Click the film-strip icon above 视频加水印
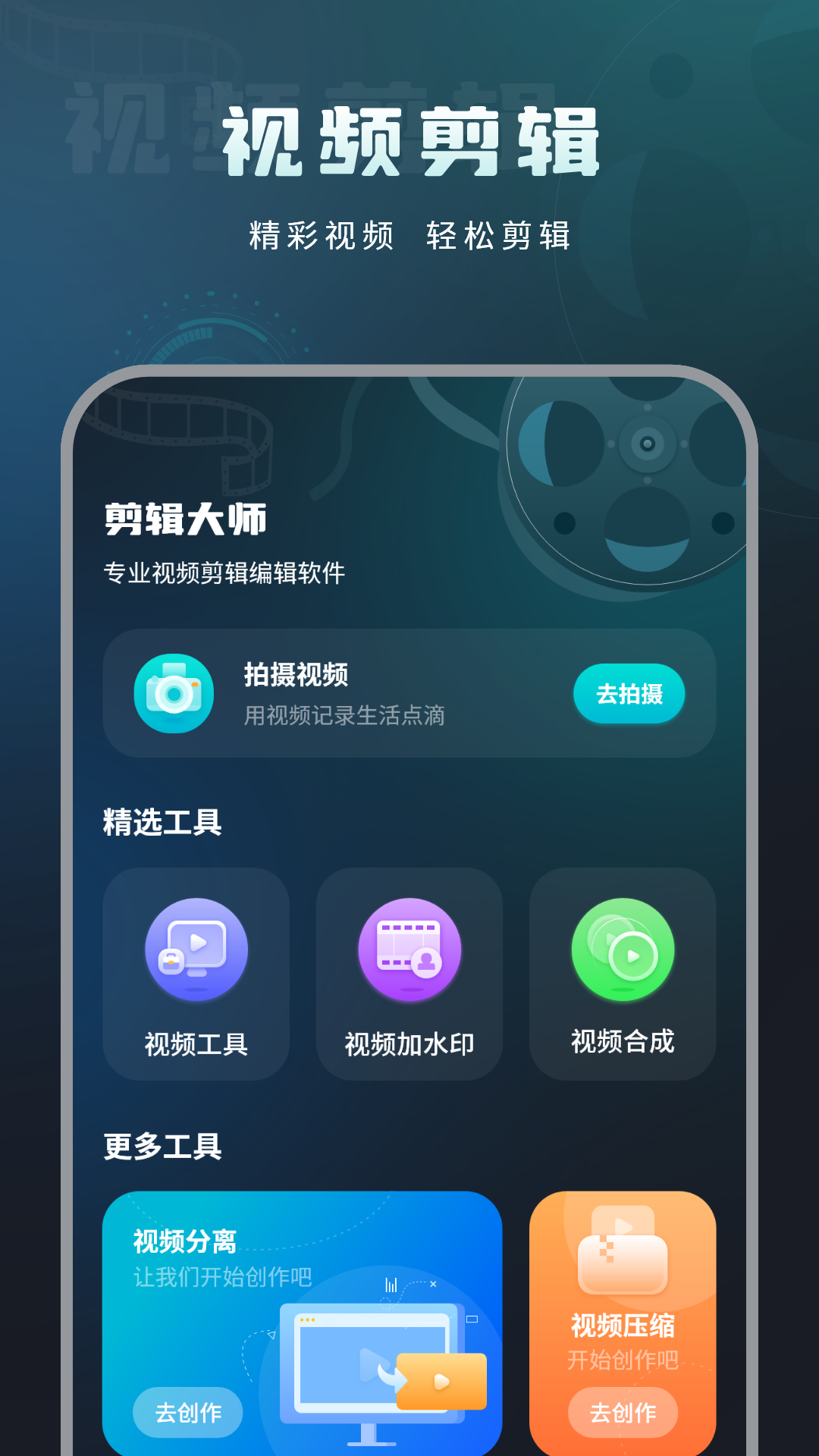The width and height of the screenshot is (819, 1456). pos(409,949)
